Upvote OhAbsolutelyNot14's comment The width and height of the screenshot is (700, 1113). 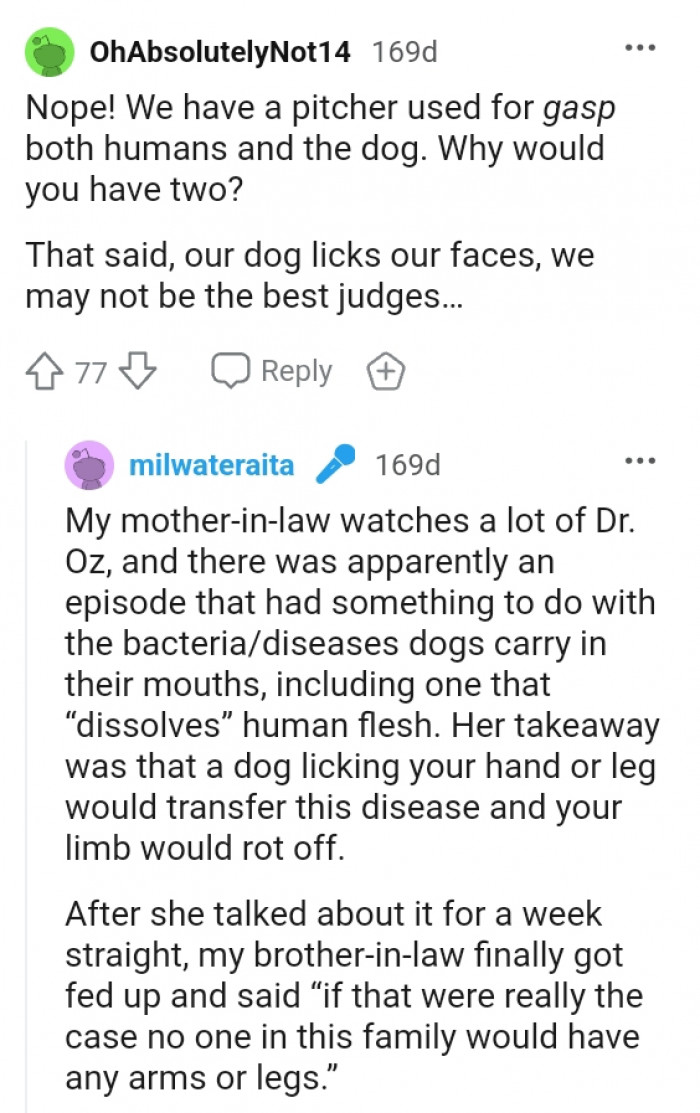tap(44, 372)
